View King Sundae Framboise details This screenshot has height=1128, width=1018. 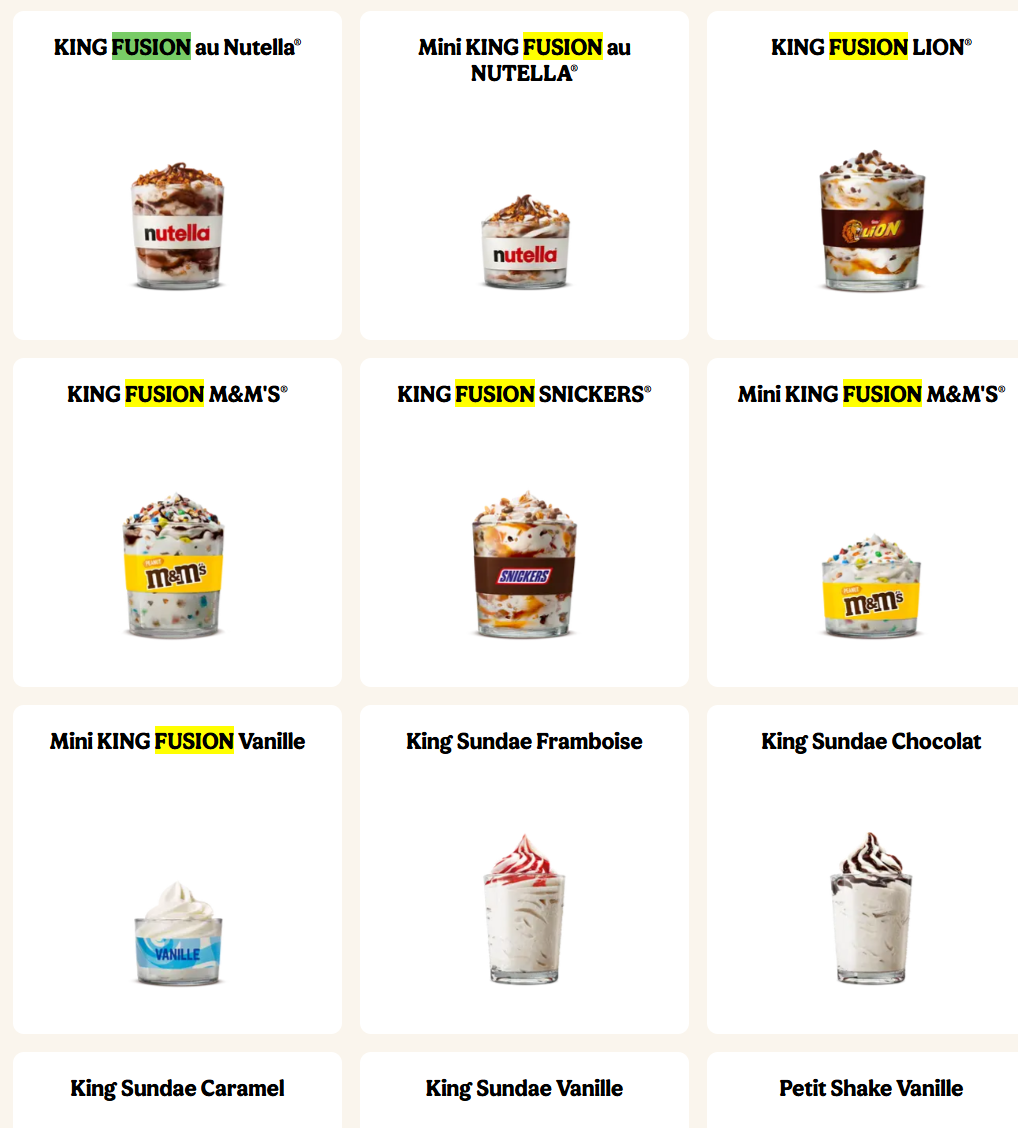pos(524,869)
